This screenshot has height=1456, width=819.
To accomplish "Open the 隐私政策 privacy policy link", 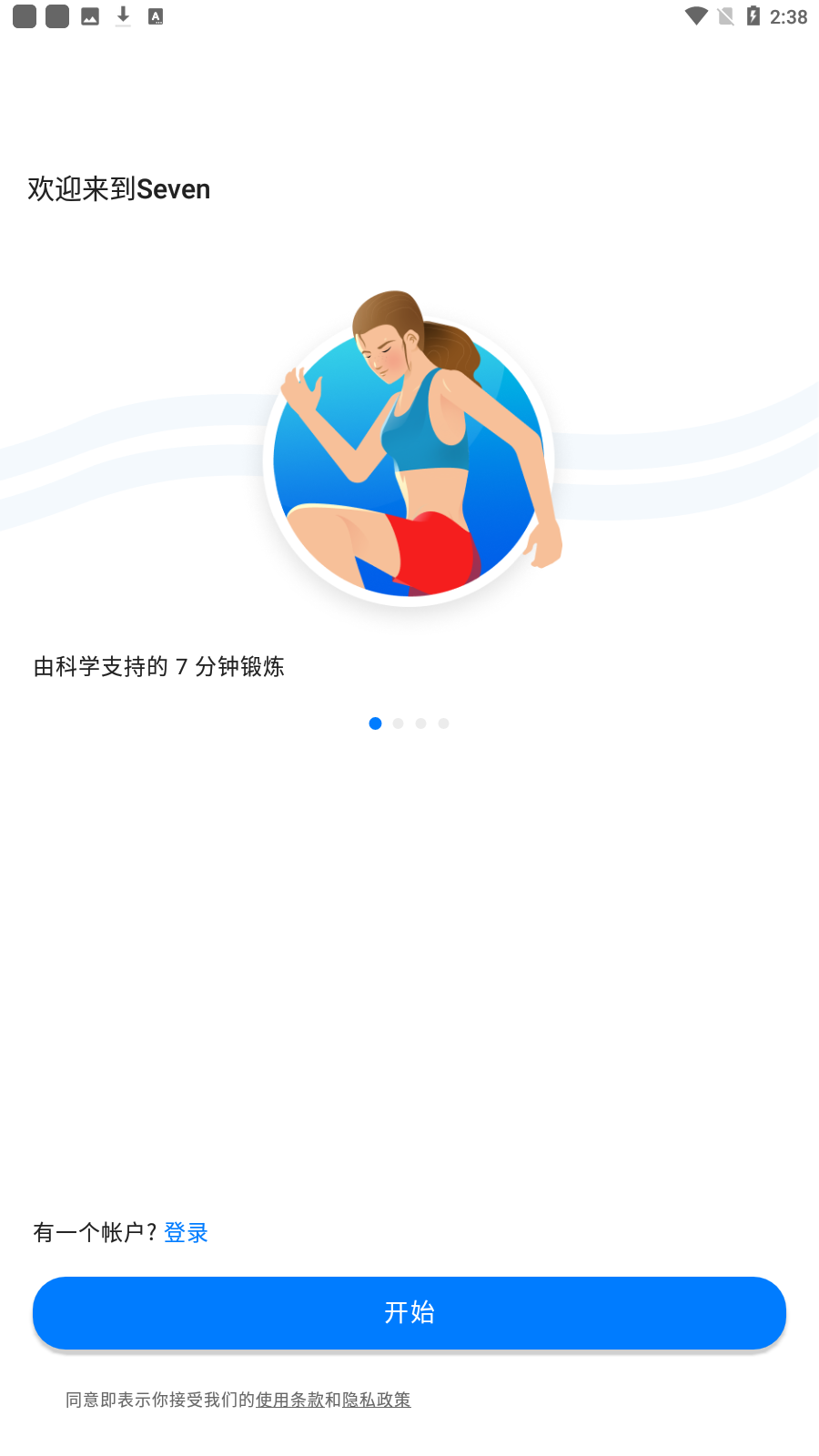I will [x=376, y=1400].
